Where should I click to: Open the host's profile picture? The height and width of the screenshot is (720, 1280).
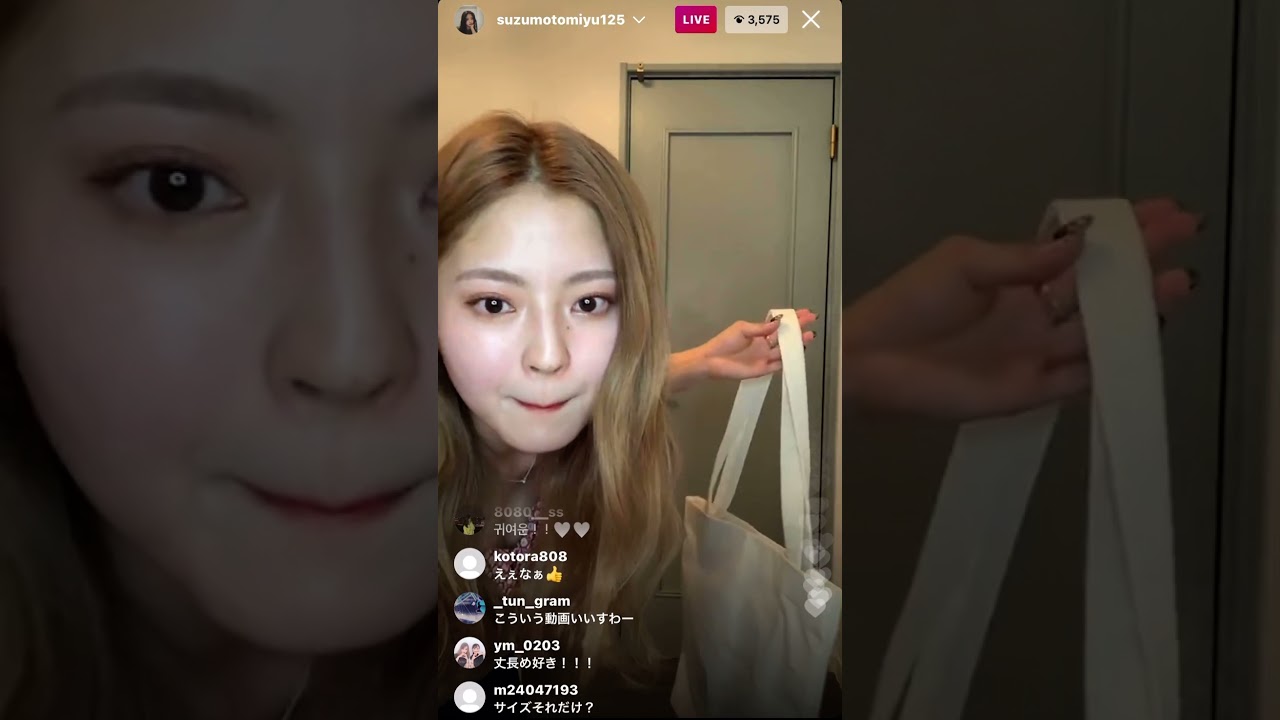click(x=469, y=20)
